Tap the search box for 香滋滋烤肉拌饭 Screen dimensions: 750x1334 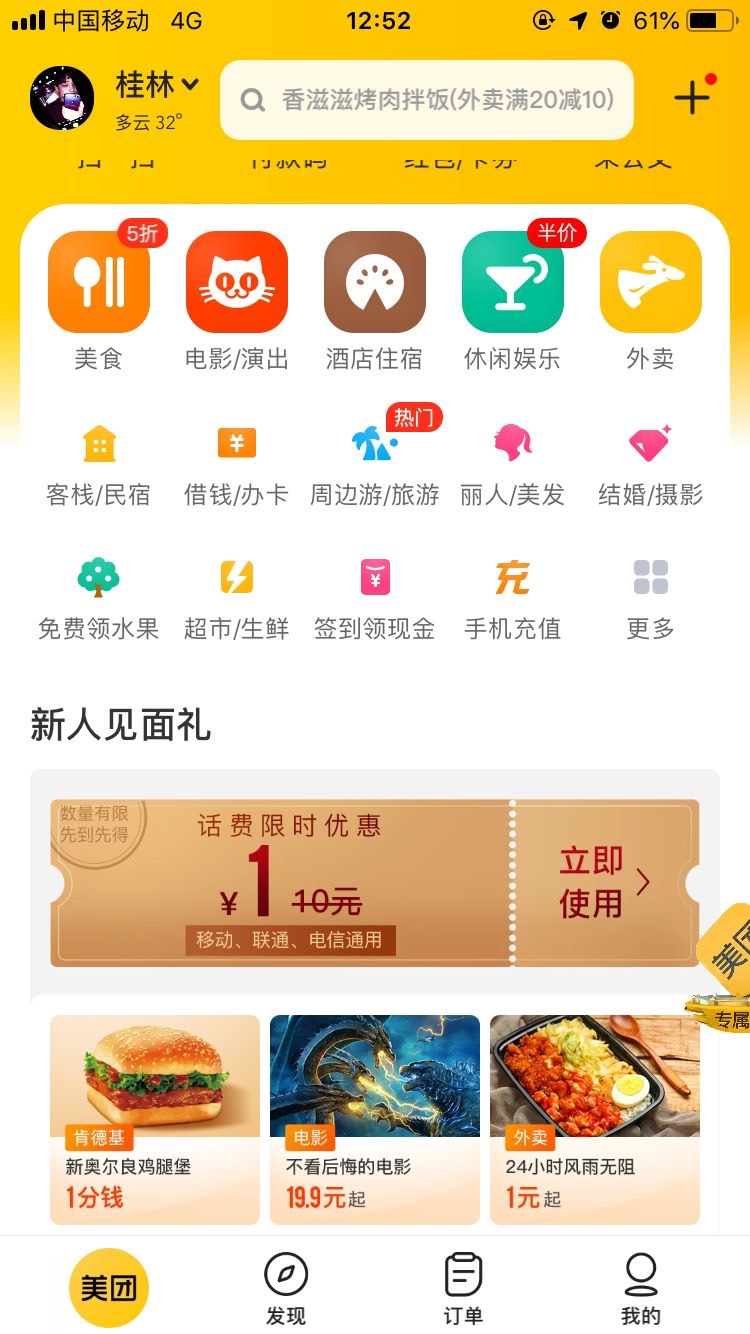(x=428, y=100)
